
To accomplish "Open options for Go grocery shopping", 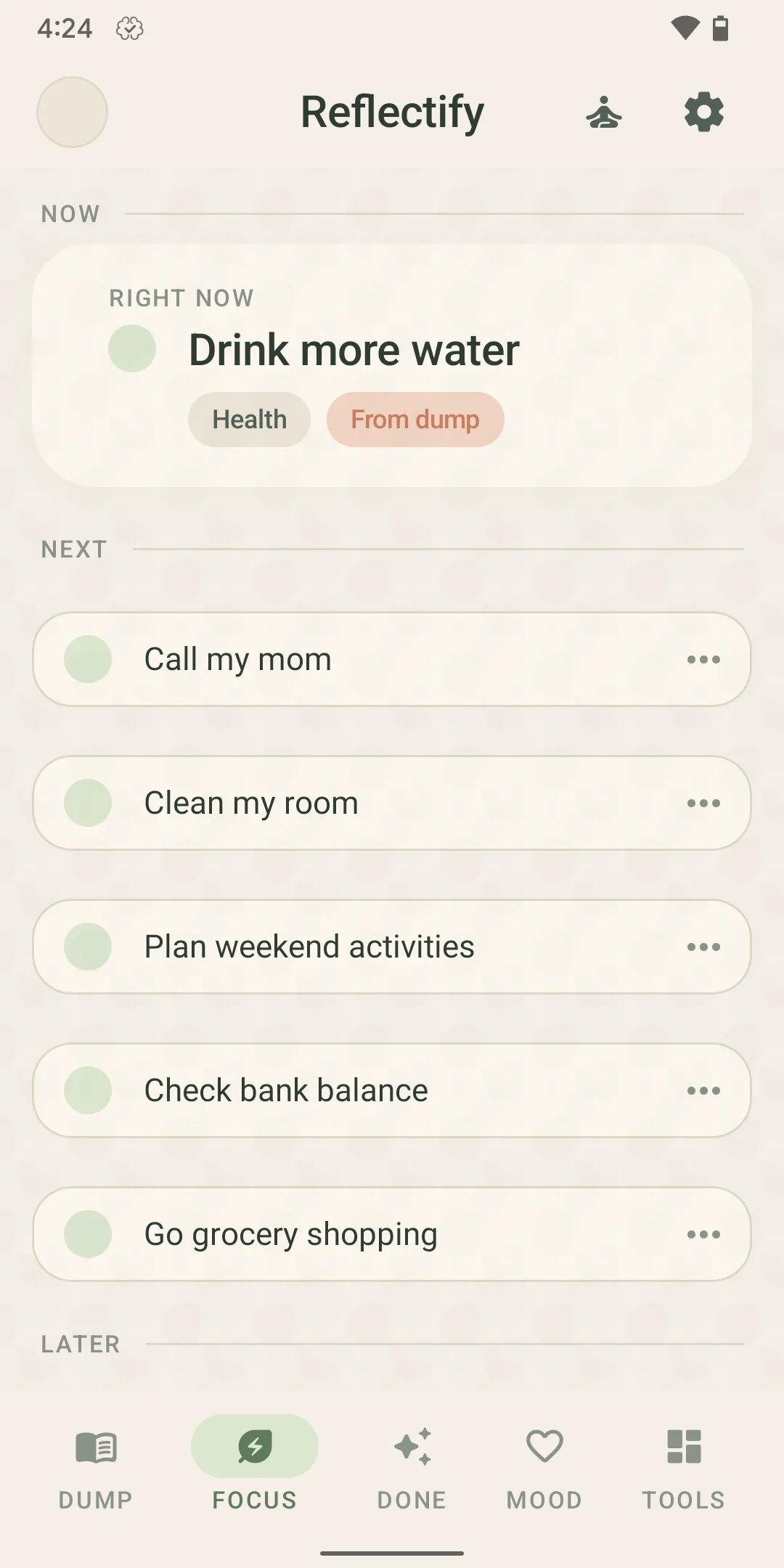I will coord(703,1234).
